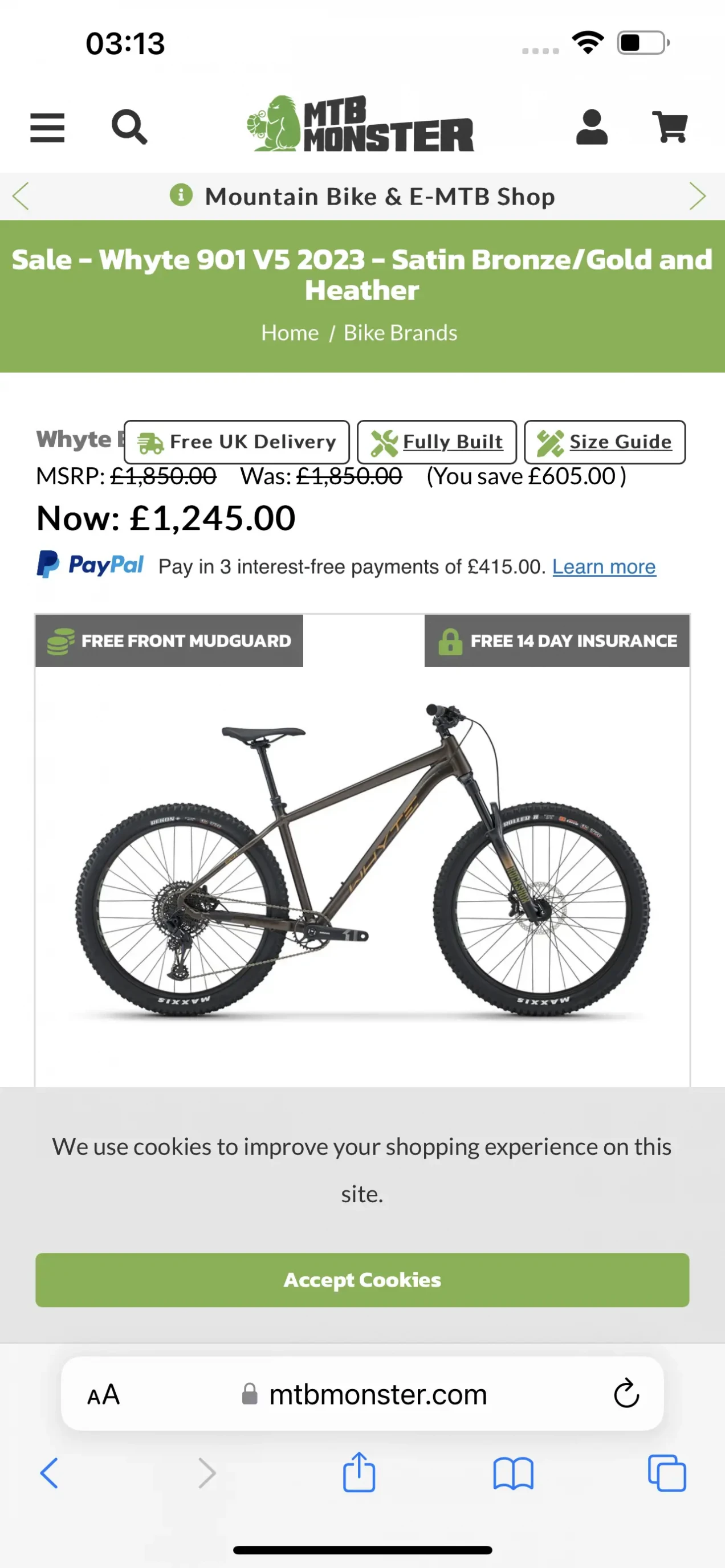Share this page from Safari toolbar
This screenshot has height=1568, width=725.
(x=359, y=1473)
